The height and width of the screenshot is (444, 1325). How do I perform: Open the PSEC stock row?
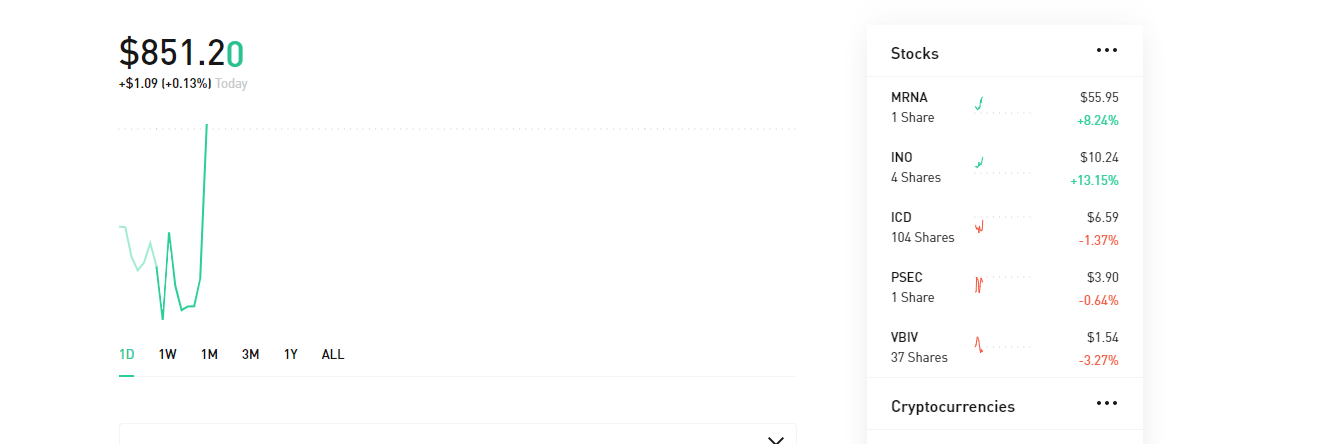1004,287
